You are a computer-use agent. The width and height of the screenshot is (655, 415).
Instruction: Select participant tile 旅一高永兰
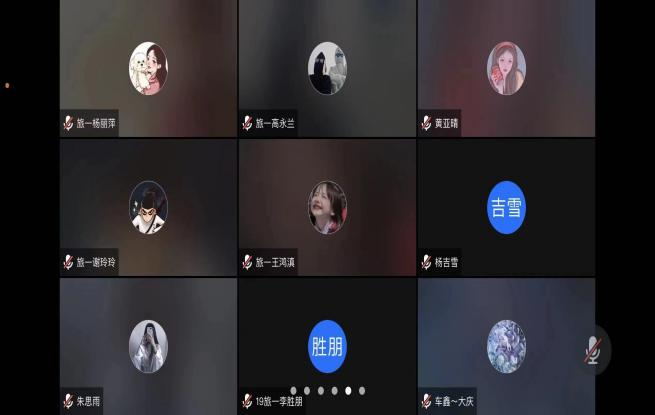coord(327,68)
